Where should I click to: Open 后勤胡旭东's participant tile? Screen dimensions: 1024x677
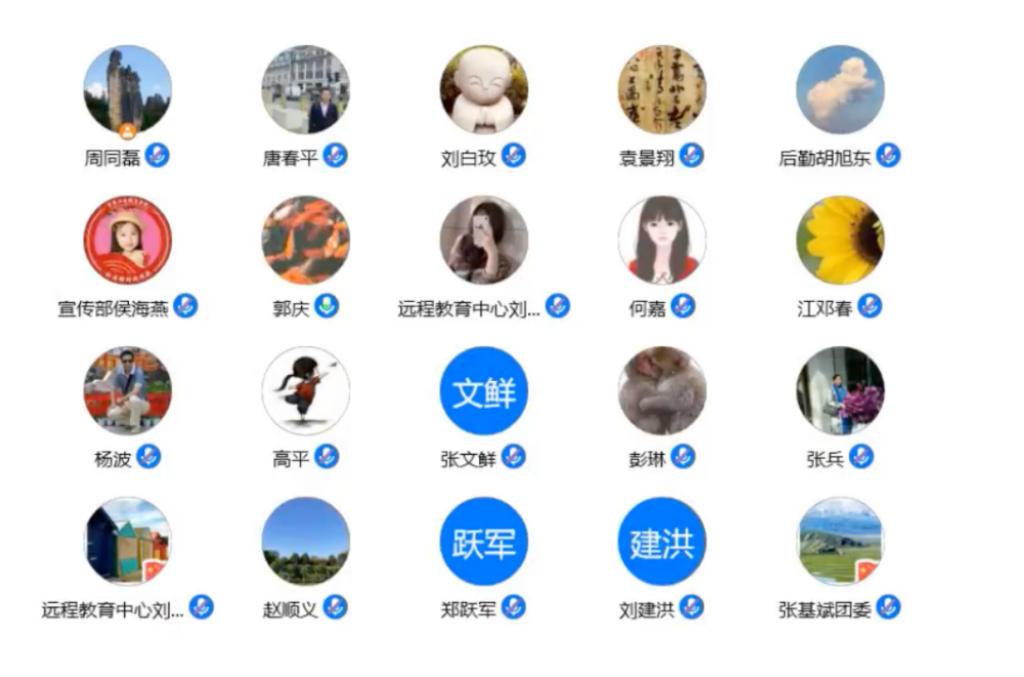(x=840, y=90)
